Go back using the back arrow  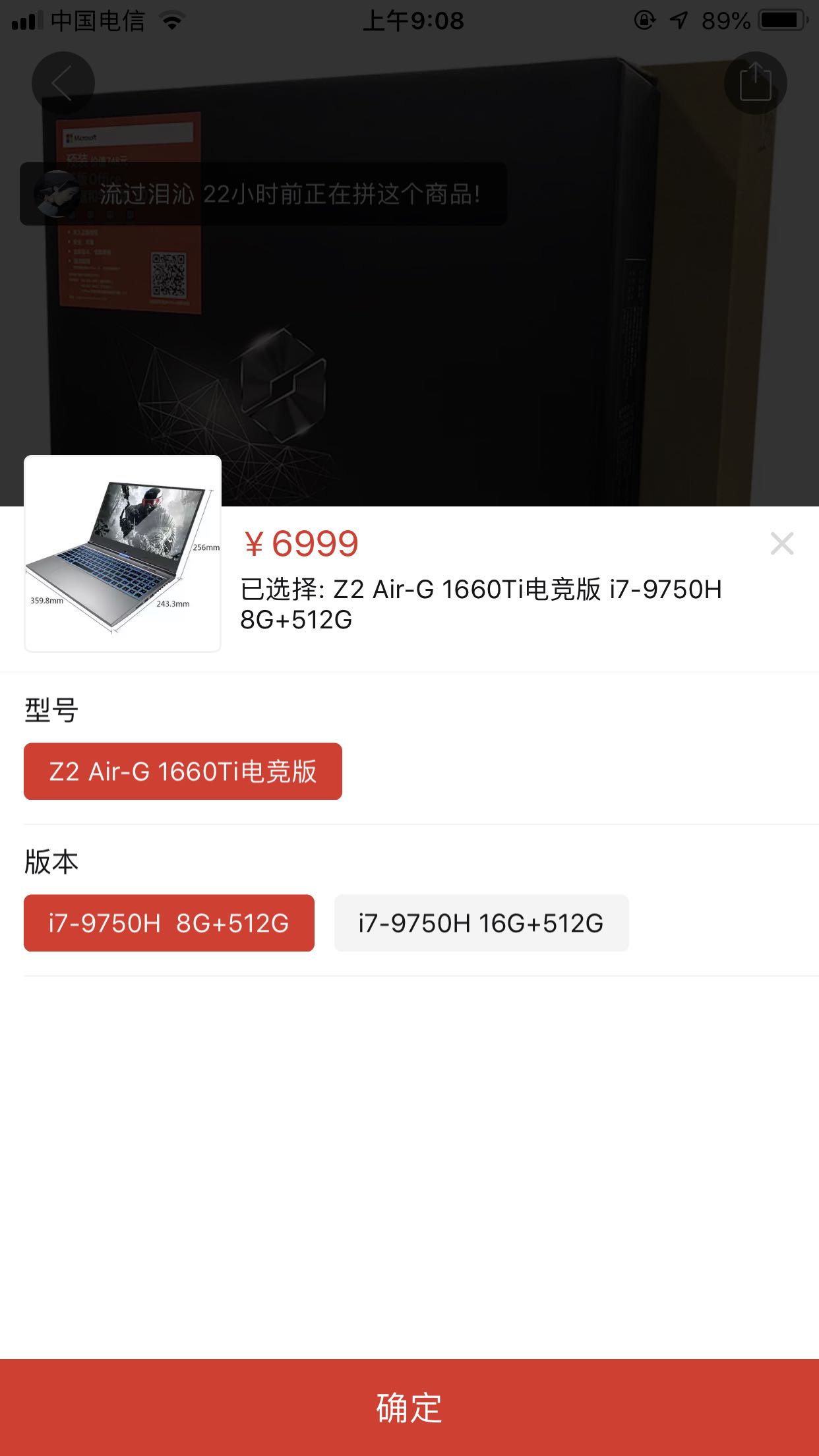(x=63, y=83)
